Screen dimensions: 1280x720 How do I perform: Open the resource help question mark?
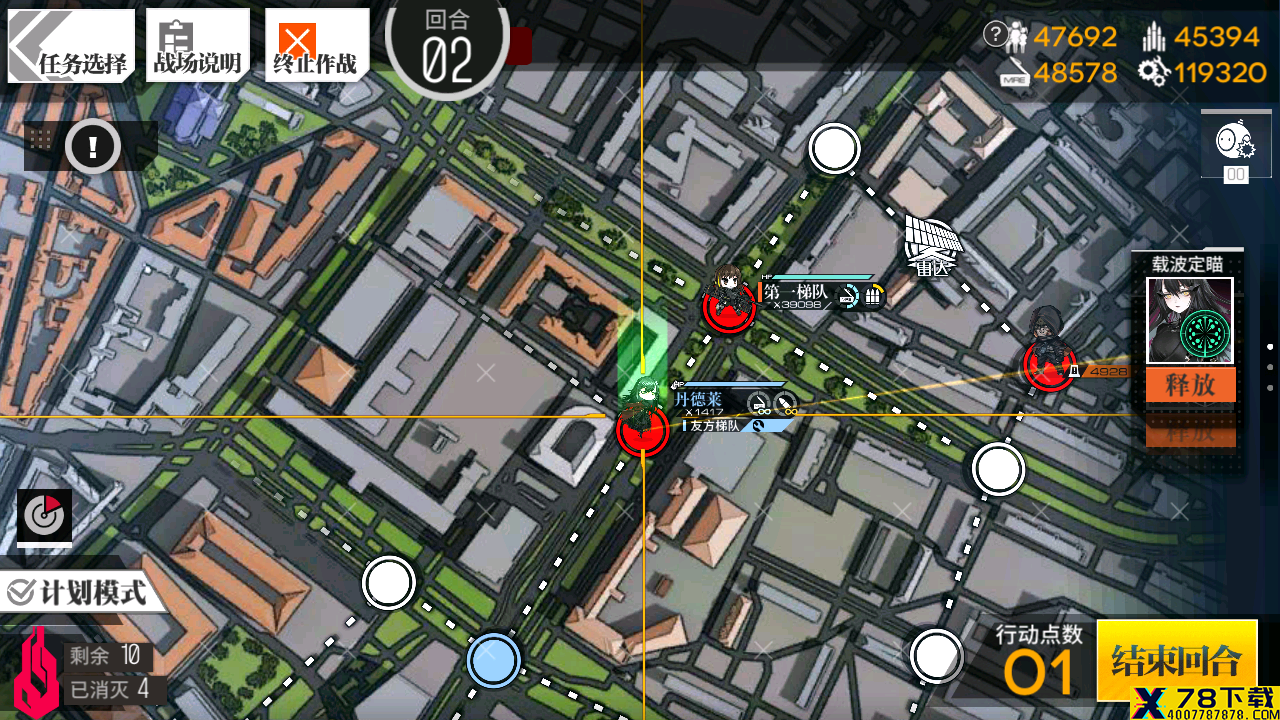[995, 35]
